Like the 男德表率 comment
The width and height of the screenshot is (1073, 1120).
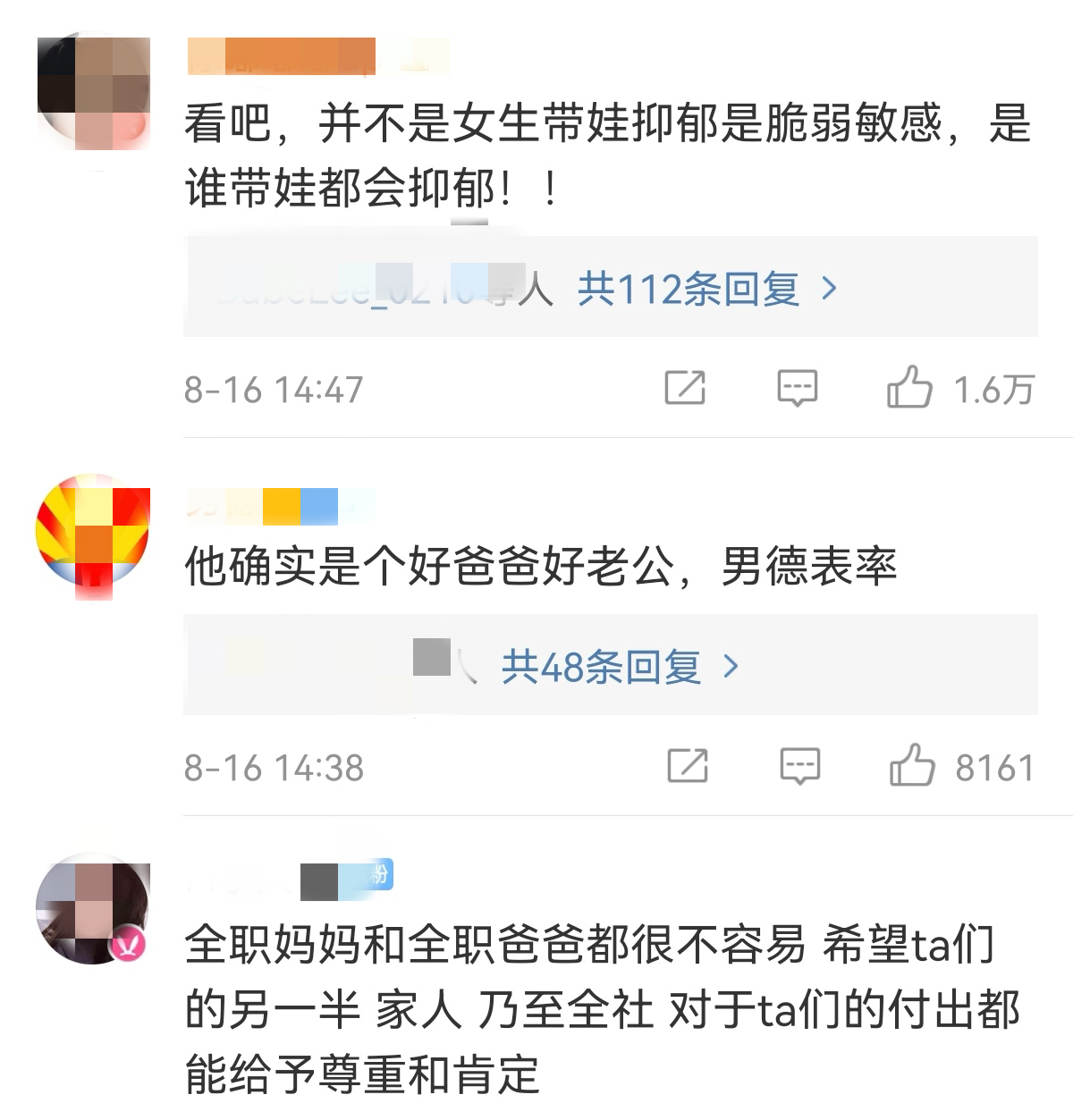pyautogui.click(x=912, y=767)
